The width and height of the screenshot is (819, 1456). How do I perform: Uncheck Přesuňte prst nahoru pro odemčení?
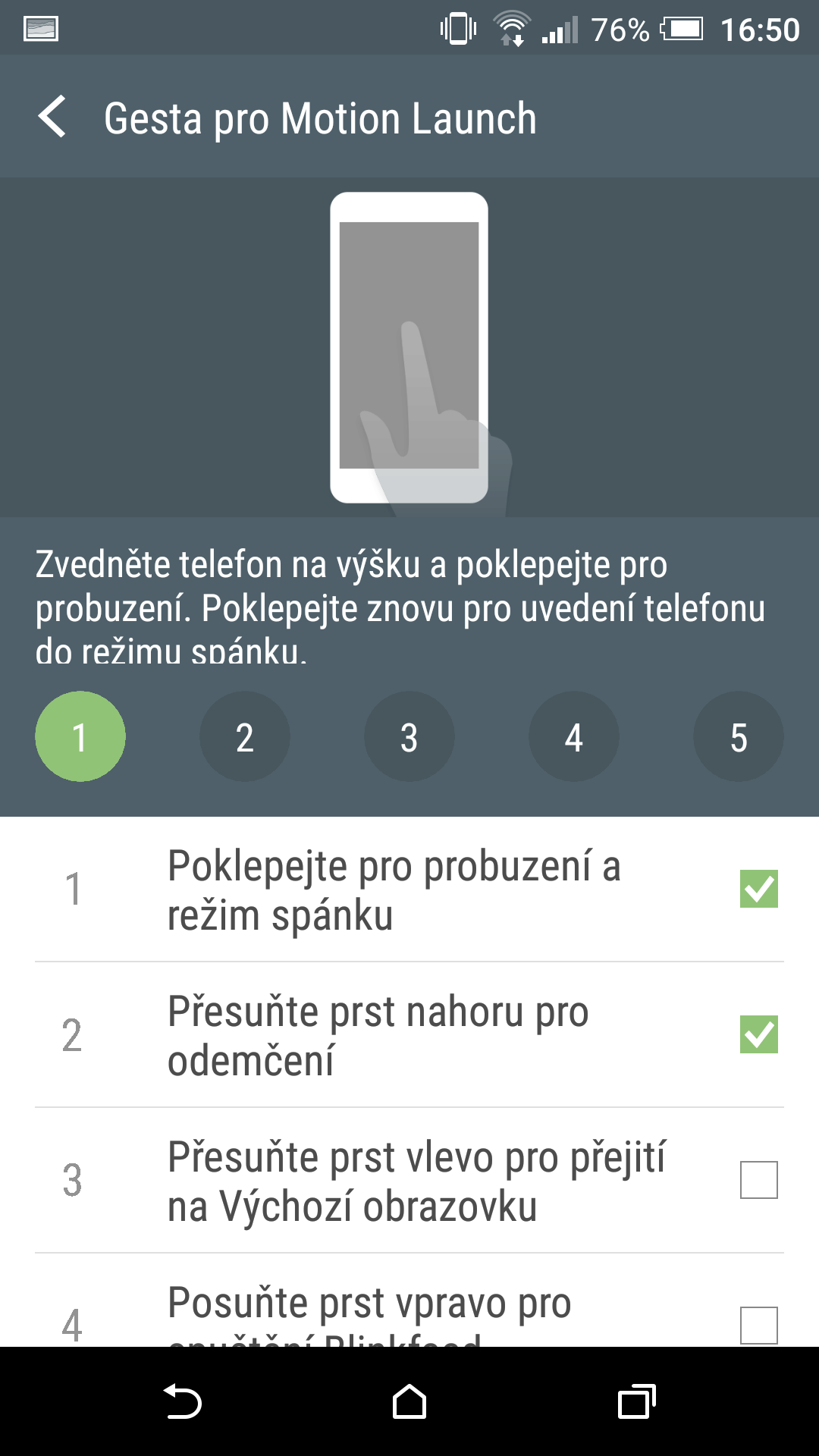[759, 1034]
